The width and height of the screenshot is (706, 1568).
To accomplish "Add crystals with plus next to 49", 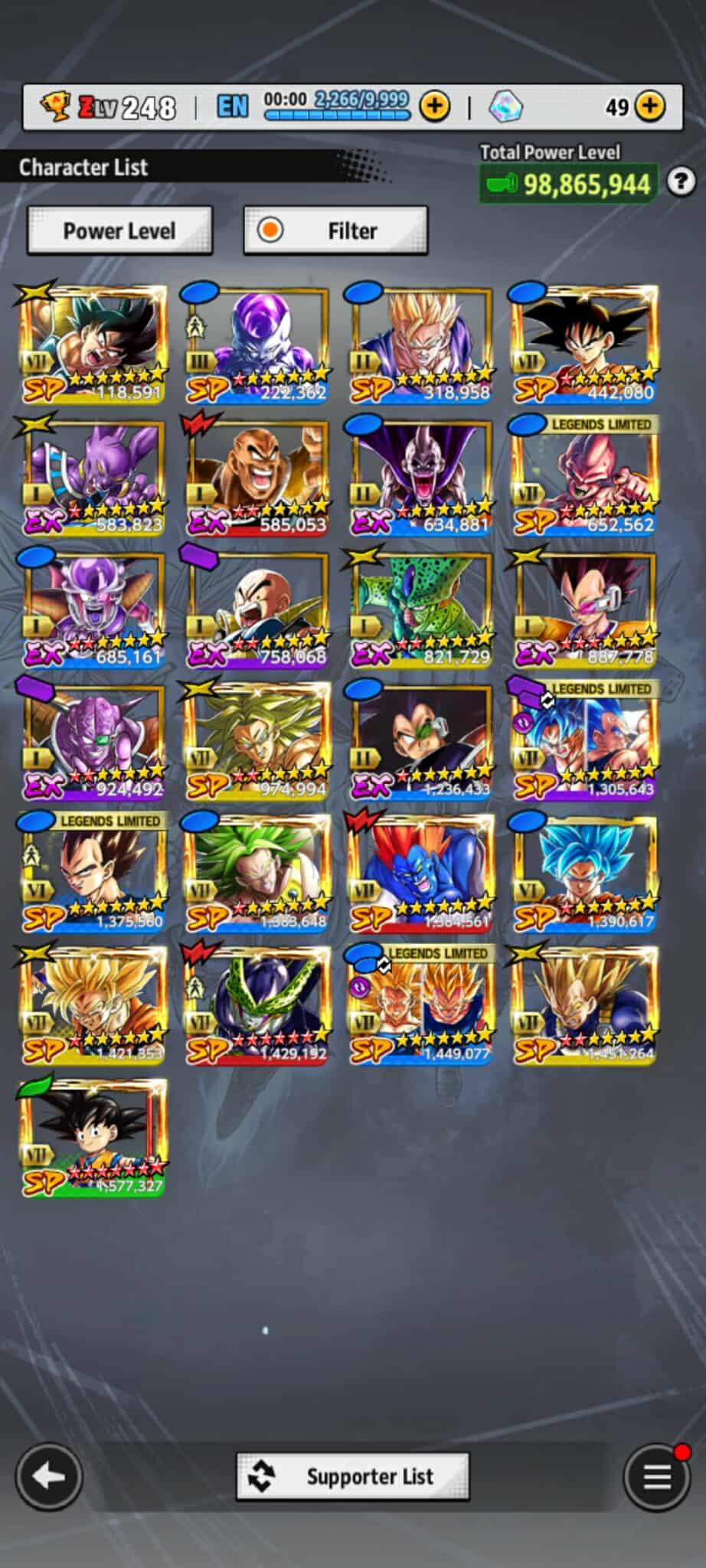I will 650,106.
